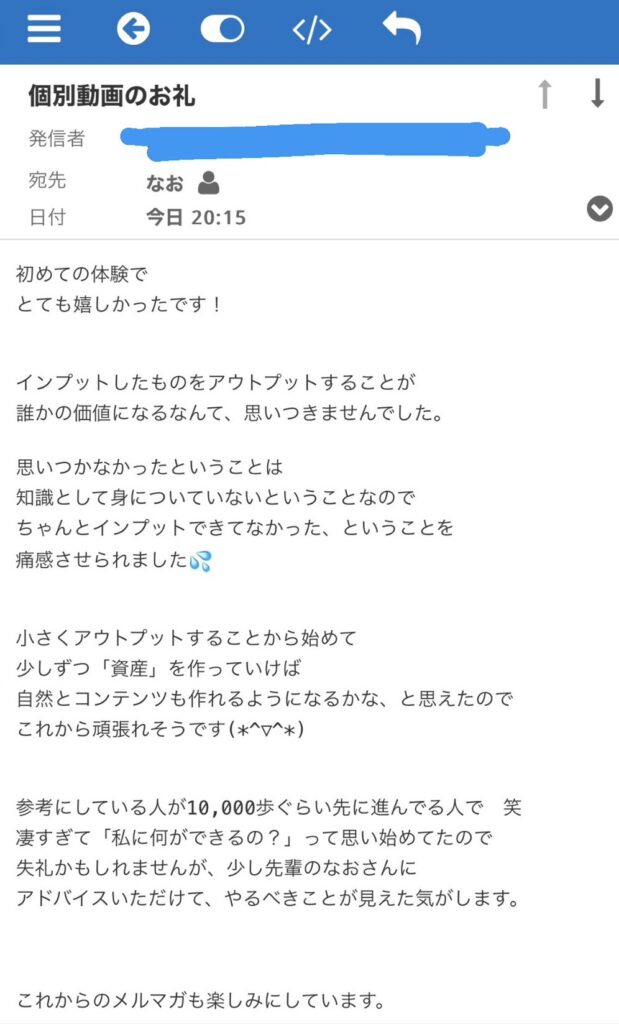Jump to the previous message

coord(545,94)
